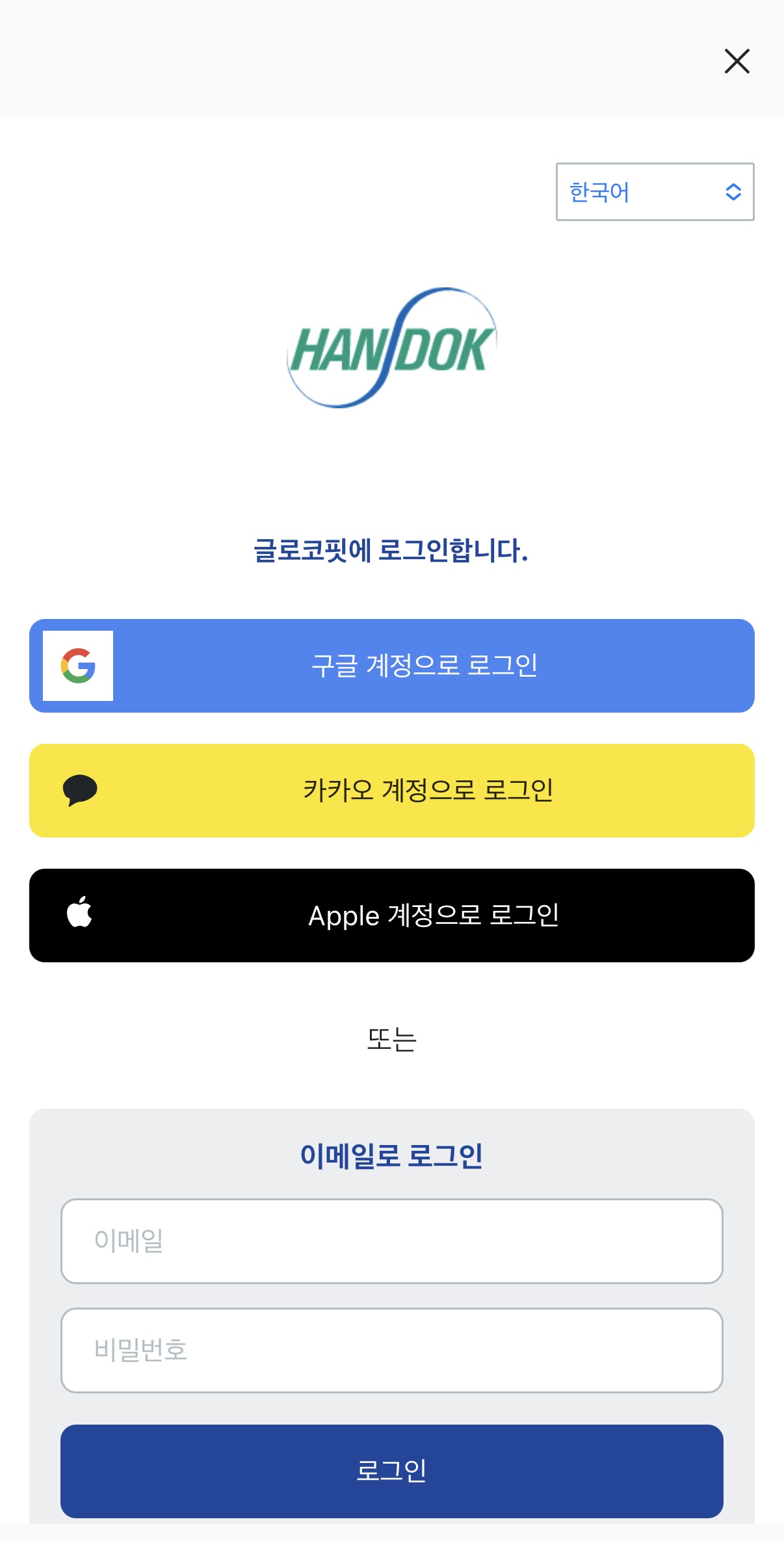Log in with Apple account

[x=392, y=915]
